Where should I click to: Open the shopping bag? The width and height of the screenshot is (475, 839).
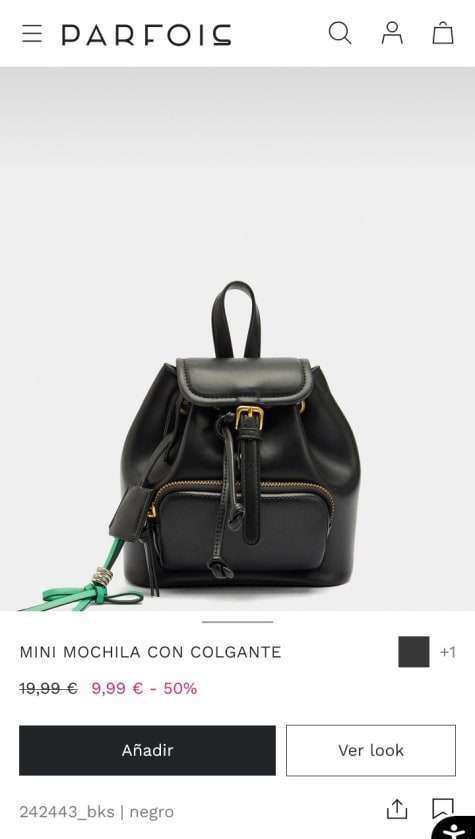point(443,33)
